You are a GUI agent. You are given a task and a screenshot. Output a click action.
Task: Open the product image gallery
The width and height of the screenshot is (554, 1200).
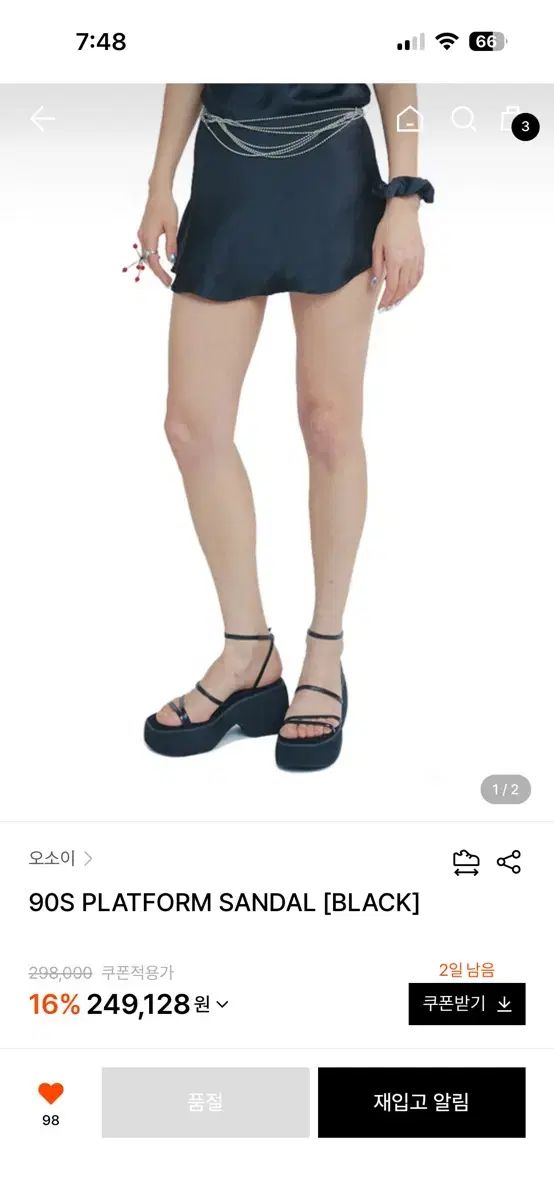click(277, 450)
